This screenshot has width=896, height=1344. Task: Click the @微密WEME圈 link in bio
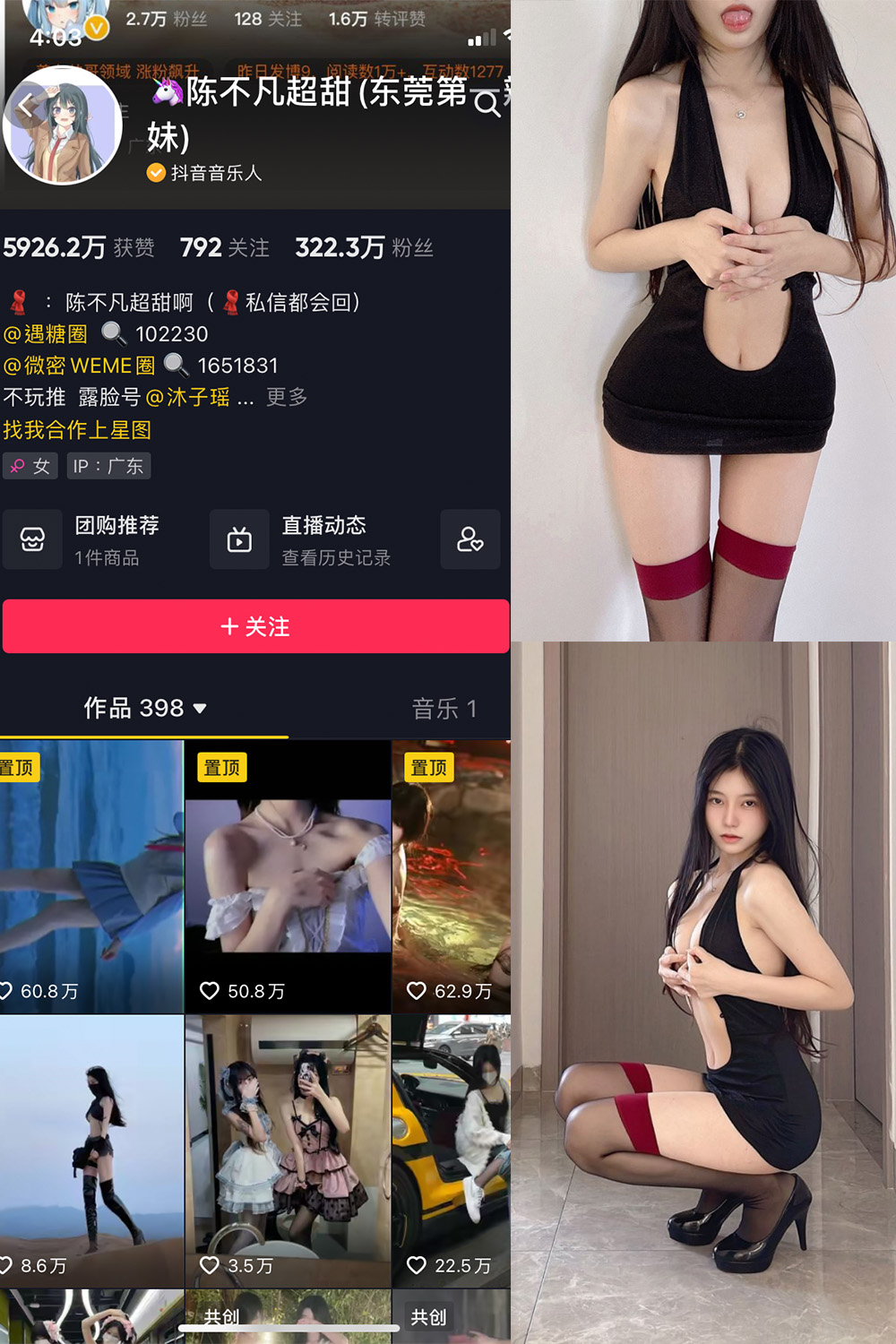[x=79, y=365]
